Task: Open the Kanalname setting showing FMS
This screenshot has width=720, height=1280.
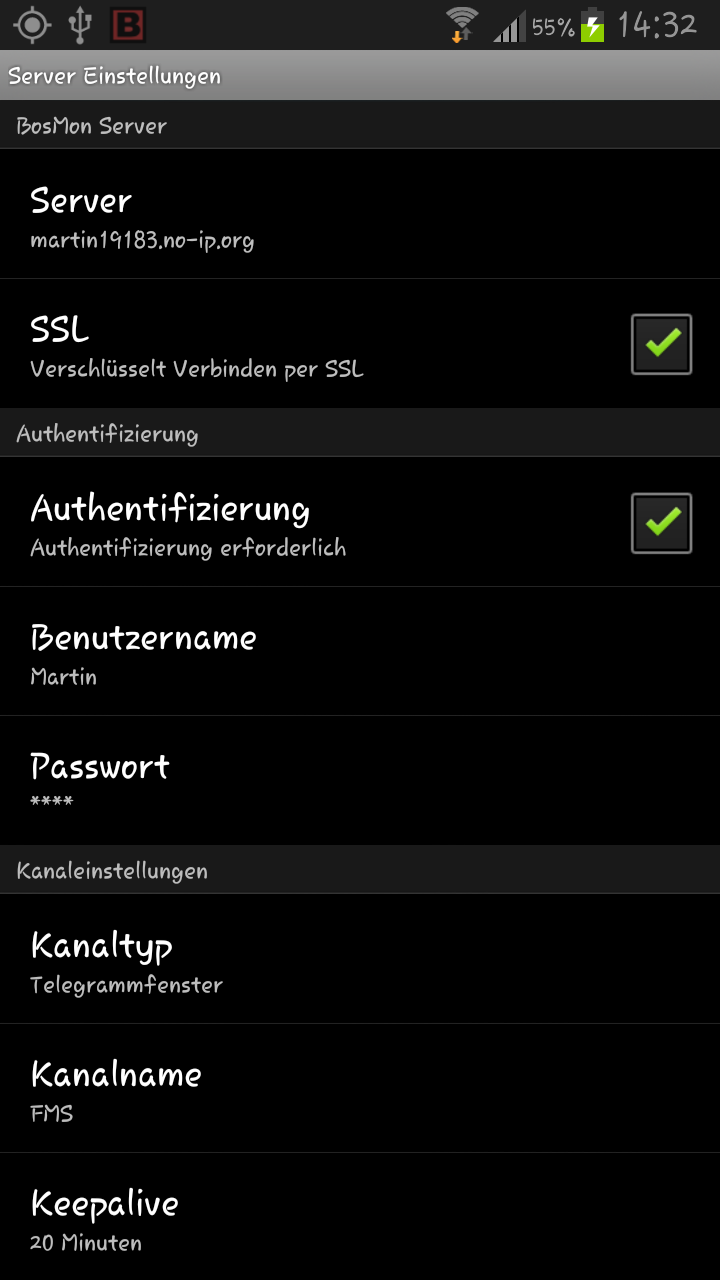Action: tap(360, 1088)
